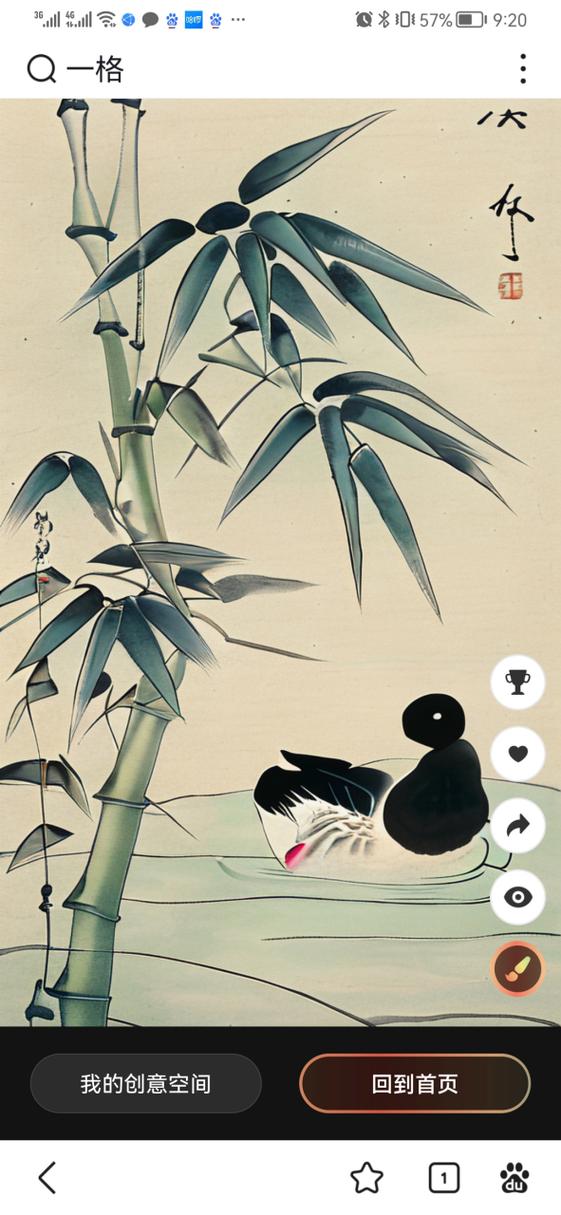Screen dimensions: 561x1215
Task: Open the three-dot overflow menu
Action: 523,69
